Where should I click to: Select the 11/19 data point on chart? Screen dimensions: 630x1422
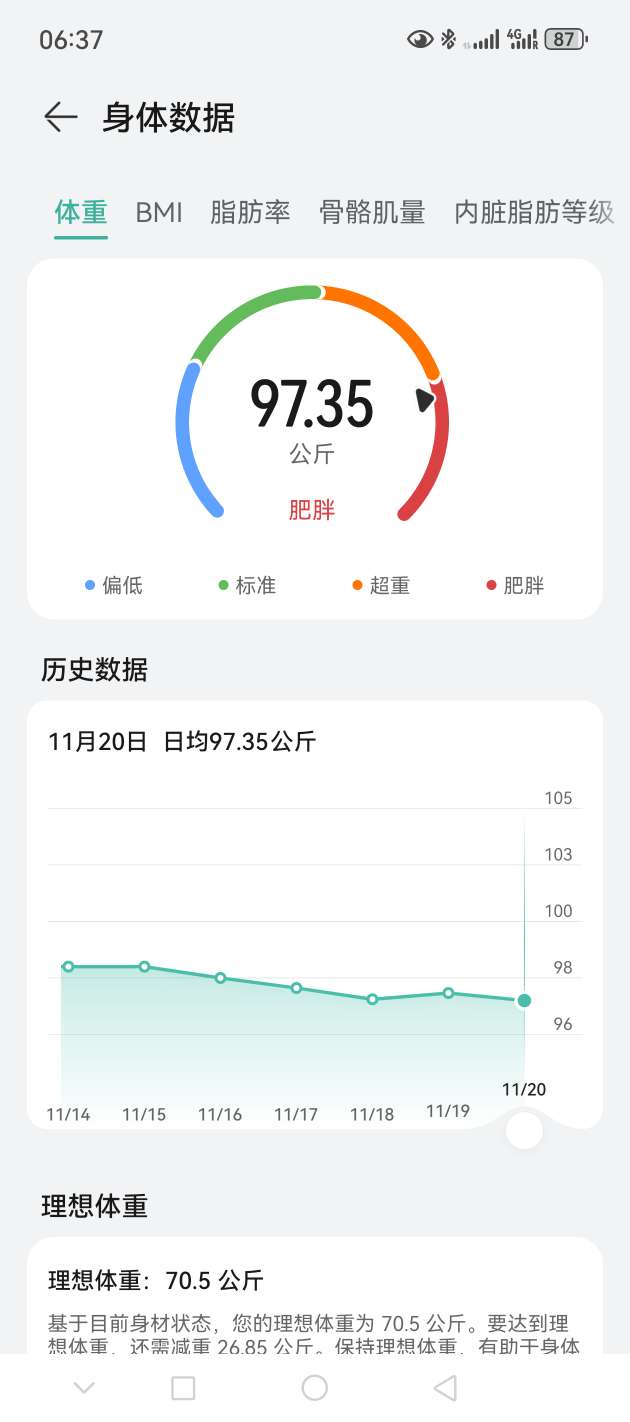449,993
